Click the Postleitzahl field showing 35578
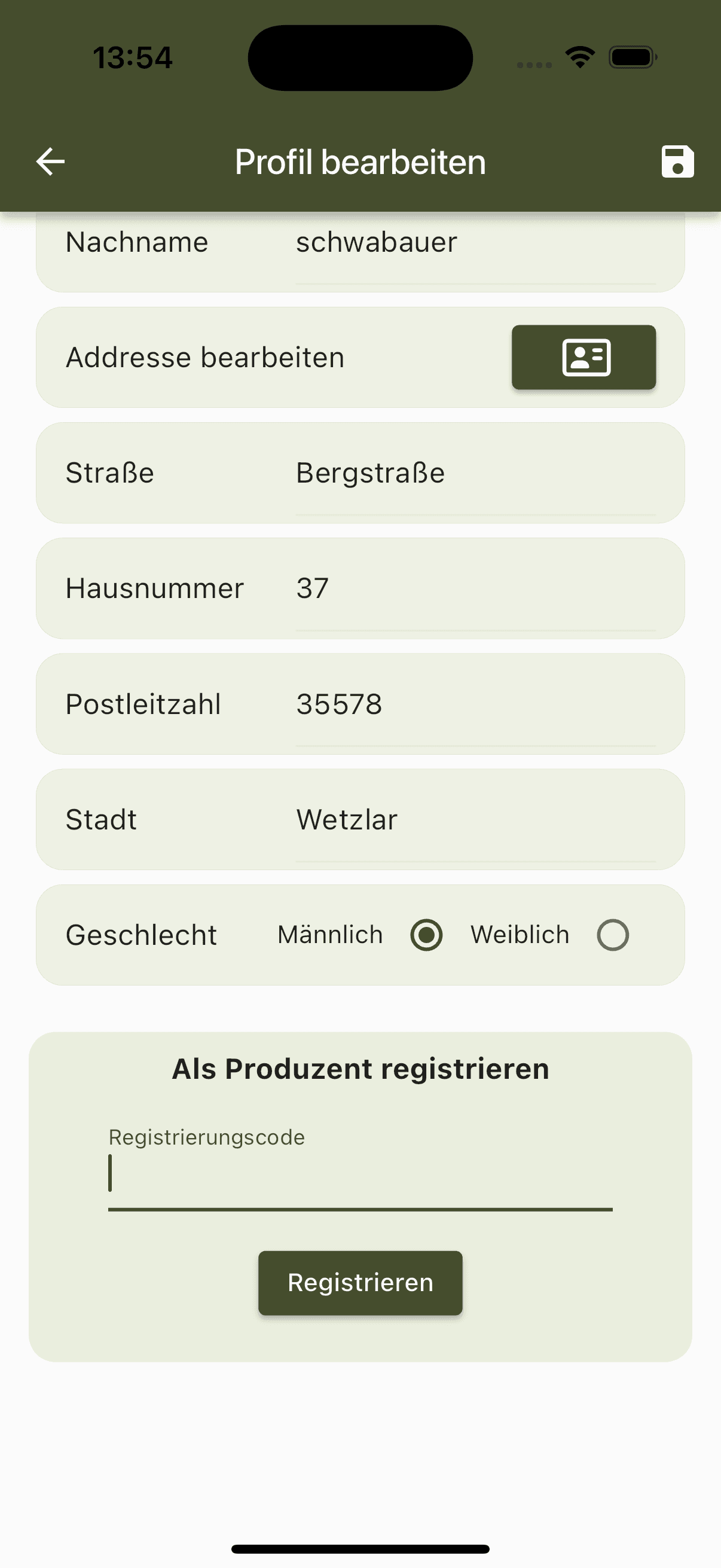Image resolution: width=721 pixels, height=1568 pixels. tap(340, 704)
